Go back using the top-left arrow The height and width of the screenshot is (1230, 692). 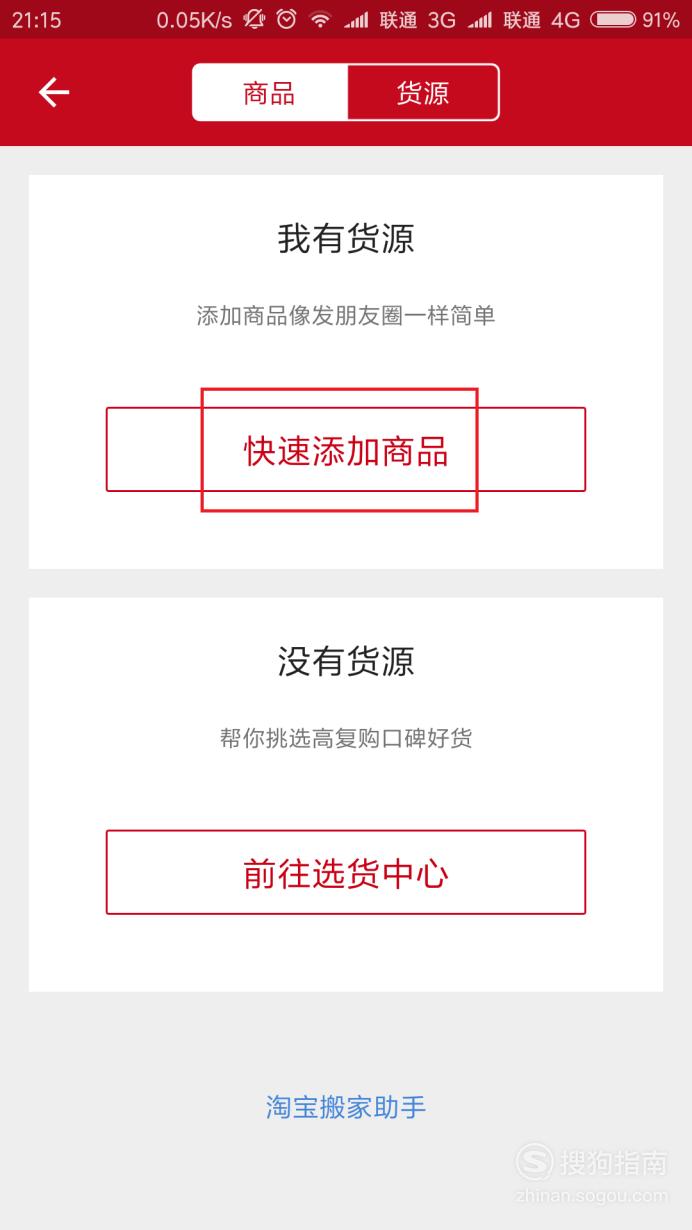(54, 93)
